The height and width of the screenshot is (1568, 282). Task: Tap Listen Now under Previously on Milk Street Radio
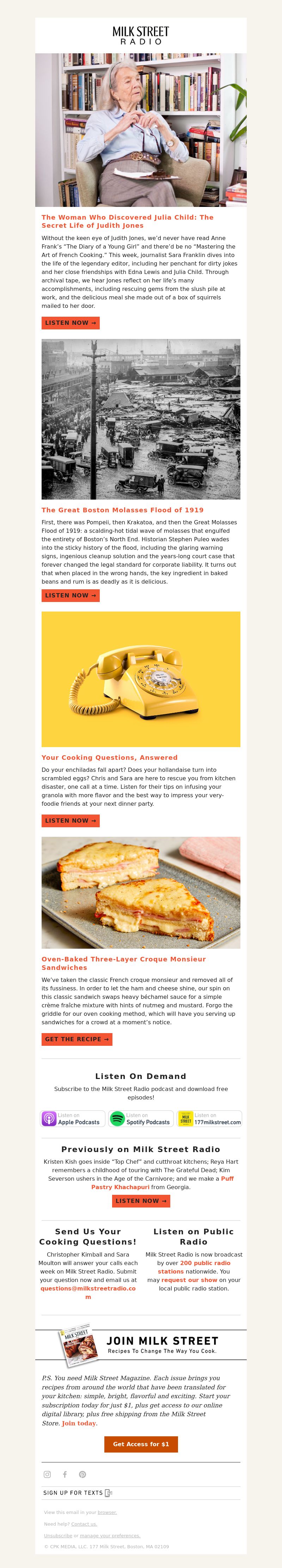pyautogui.click(x=141, y=1201)
